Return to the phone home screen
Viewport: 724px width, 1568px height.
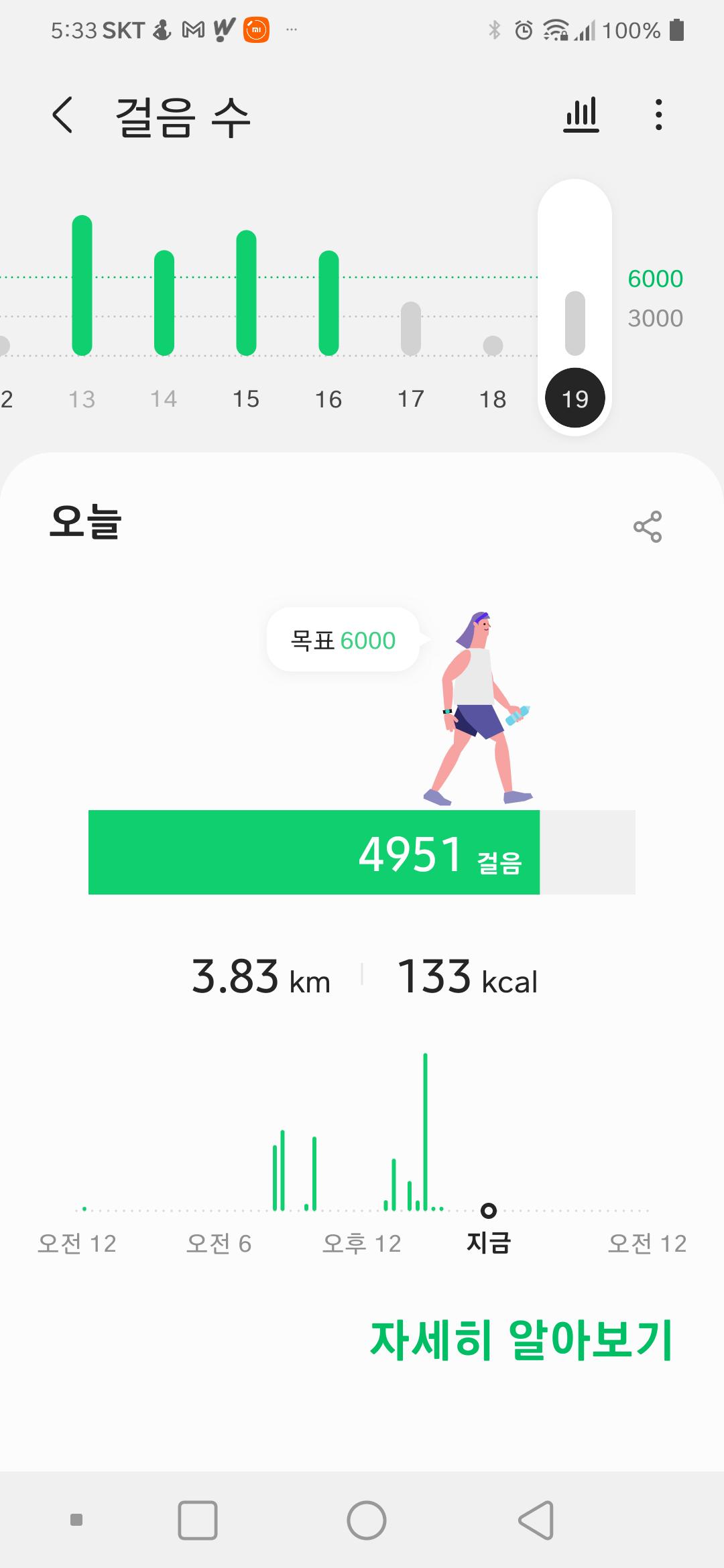click(x=366, y=1520)
